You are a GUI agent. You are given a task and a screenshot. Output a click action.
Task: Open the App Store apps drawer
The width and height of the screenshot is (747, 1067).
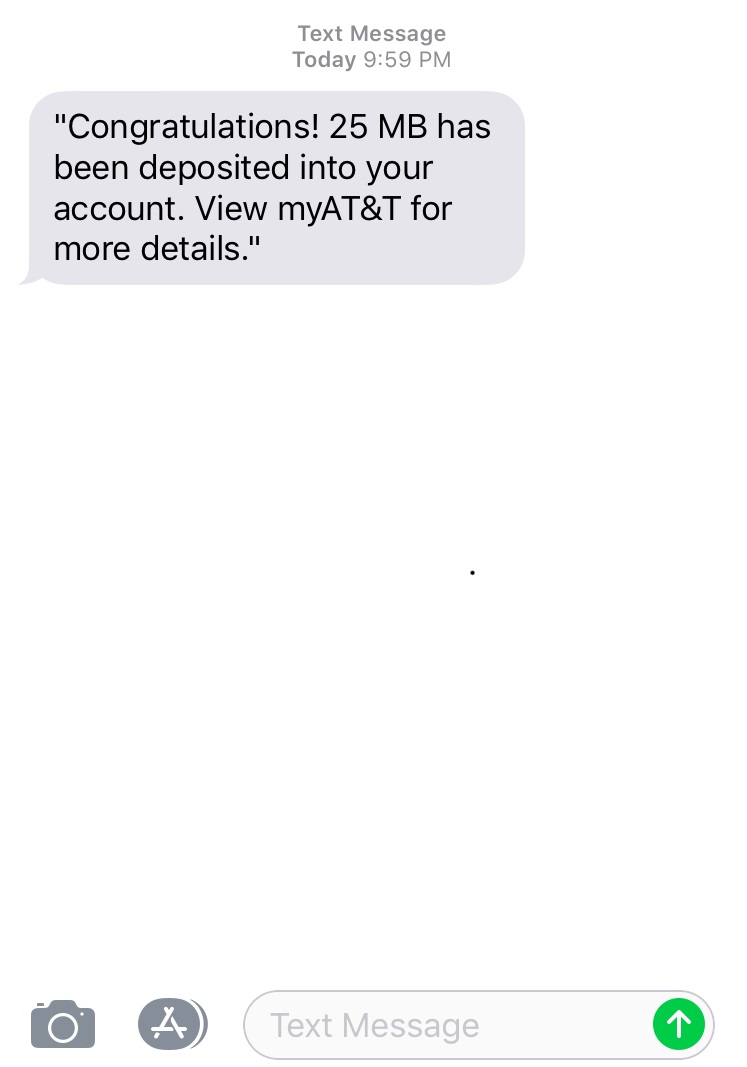tap(171, 1023)
